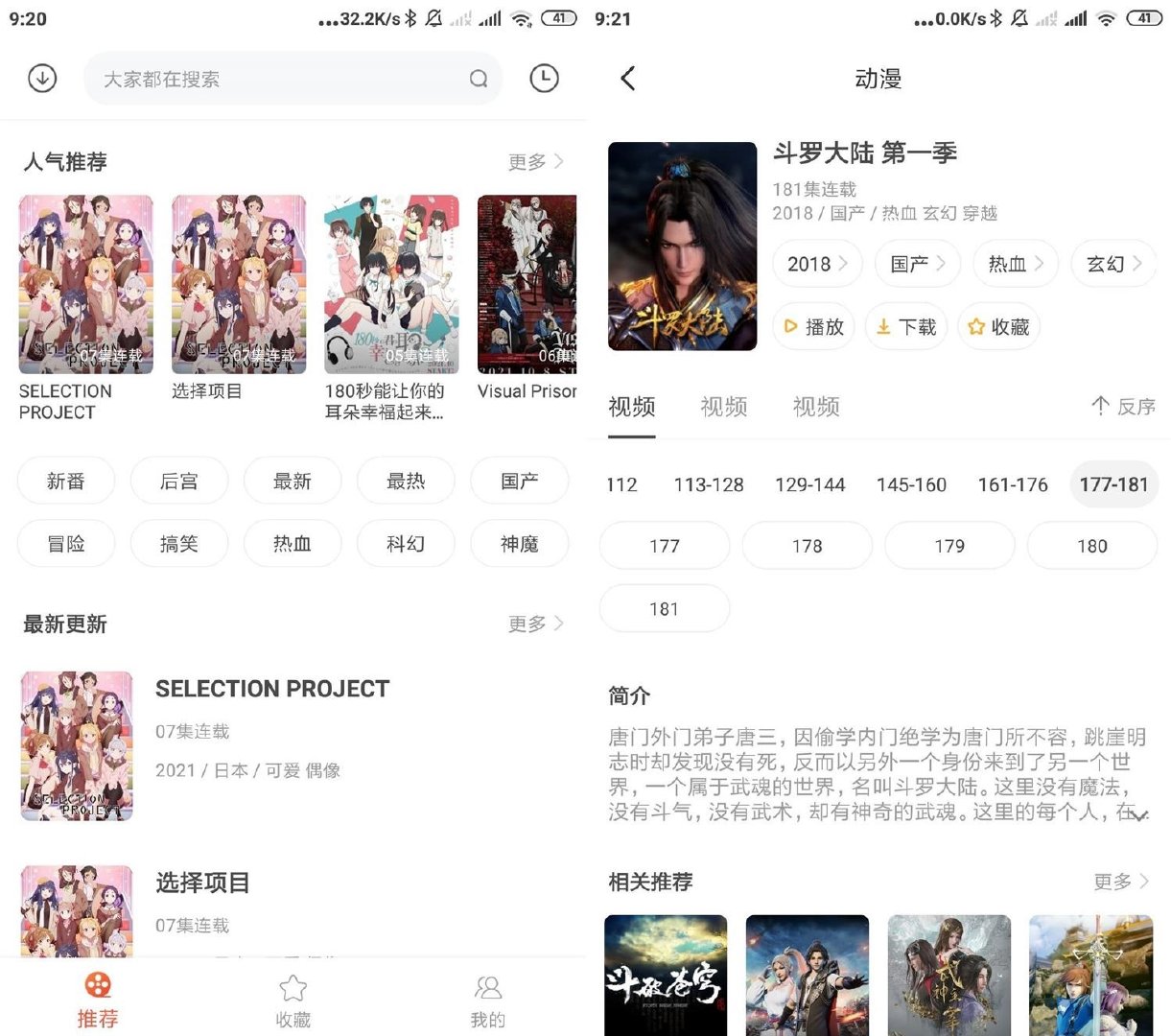Tap the 播放 play button
The width and height of the screenshot is (1171, 1036).
(x=813, y=327)
